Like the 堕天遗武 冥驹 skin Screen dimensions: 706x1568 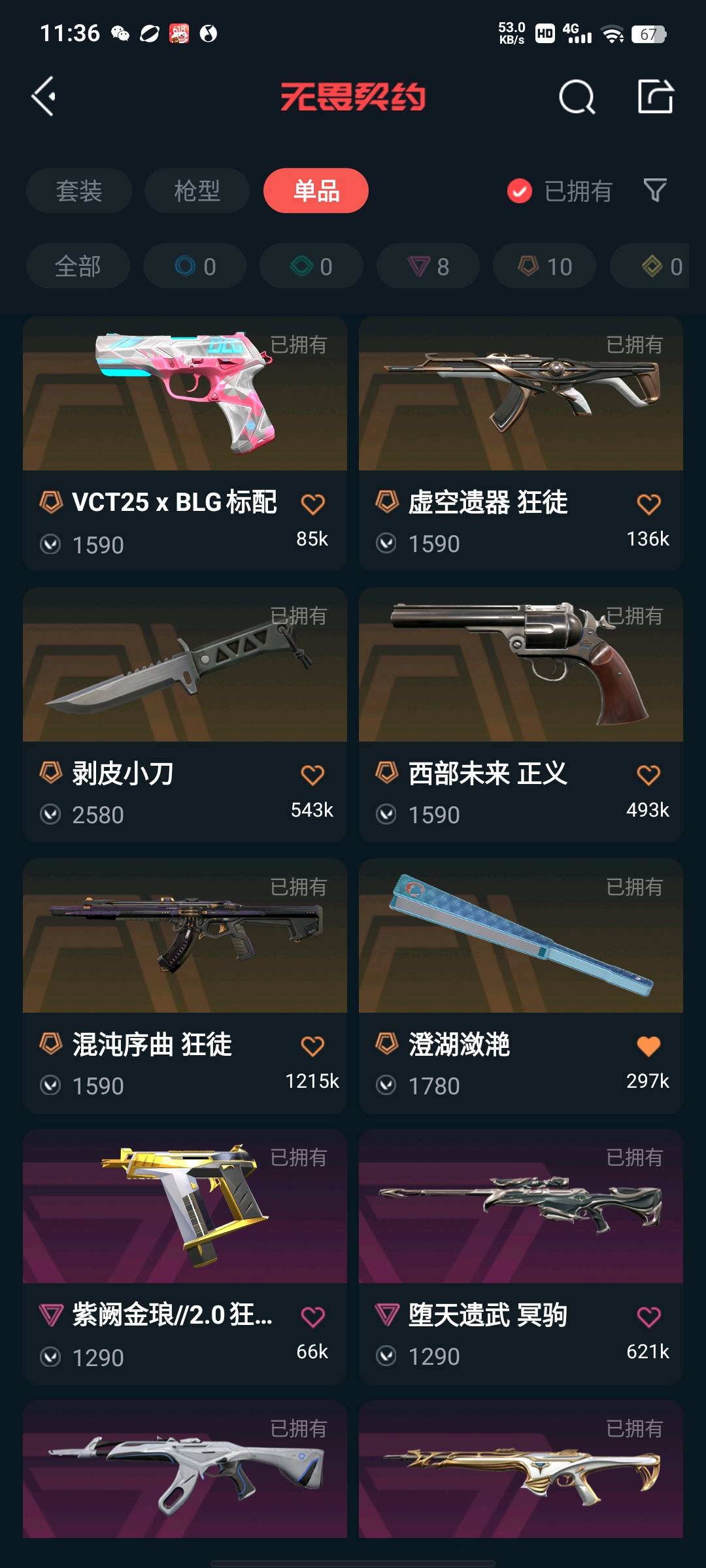pyautogui.click(x=648, y=1316)
